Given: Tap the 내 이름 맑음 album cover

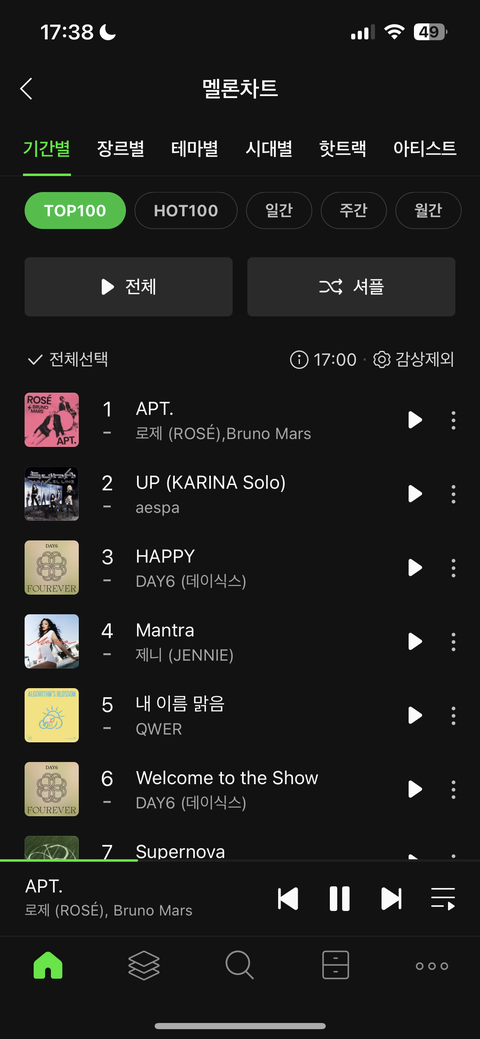Looking at the screenshot, I should 52,715.
